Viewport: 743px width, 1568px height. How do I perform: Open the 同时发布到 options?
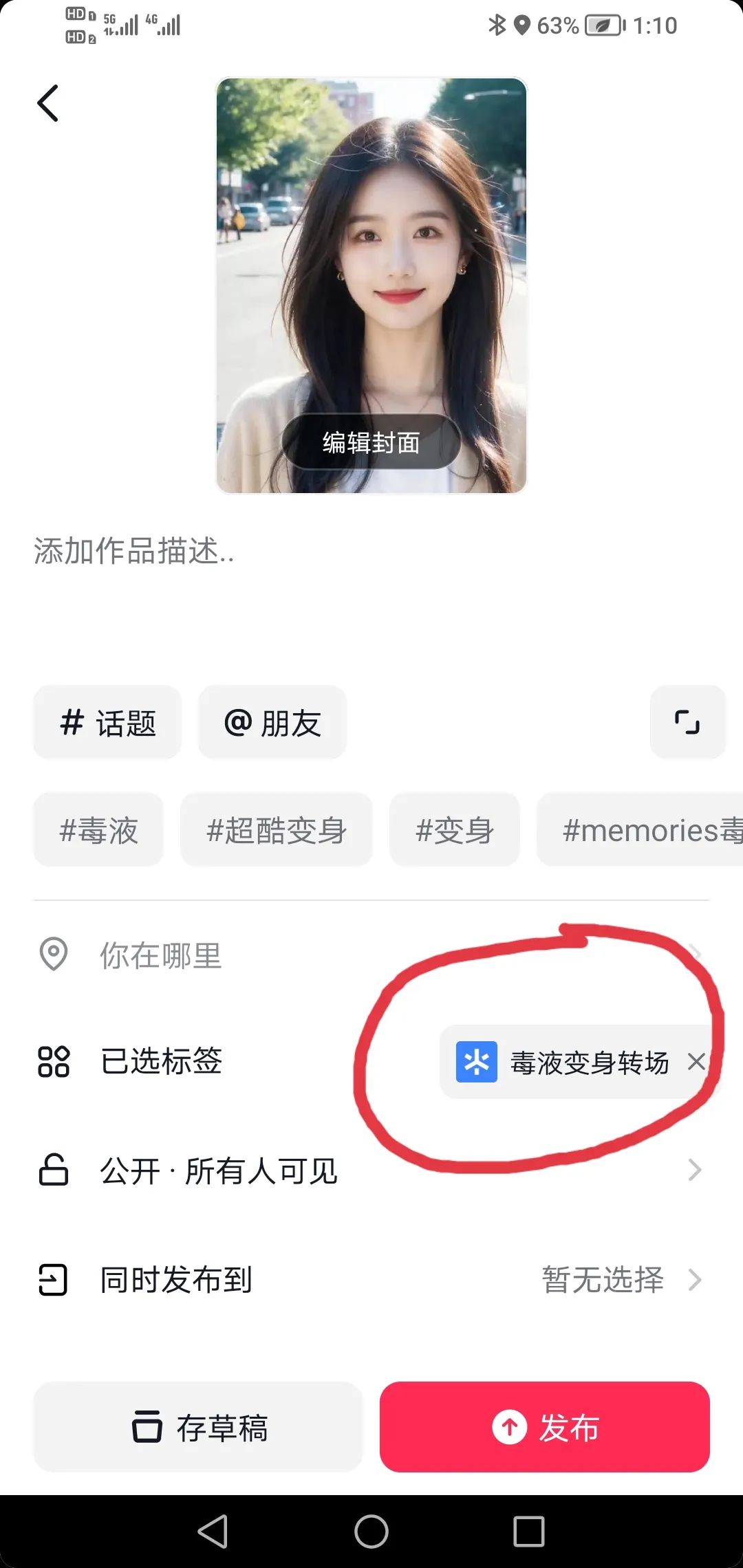[371, 1281]
